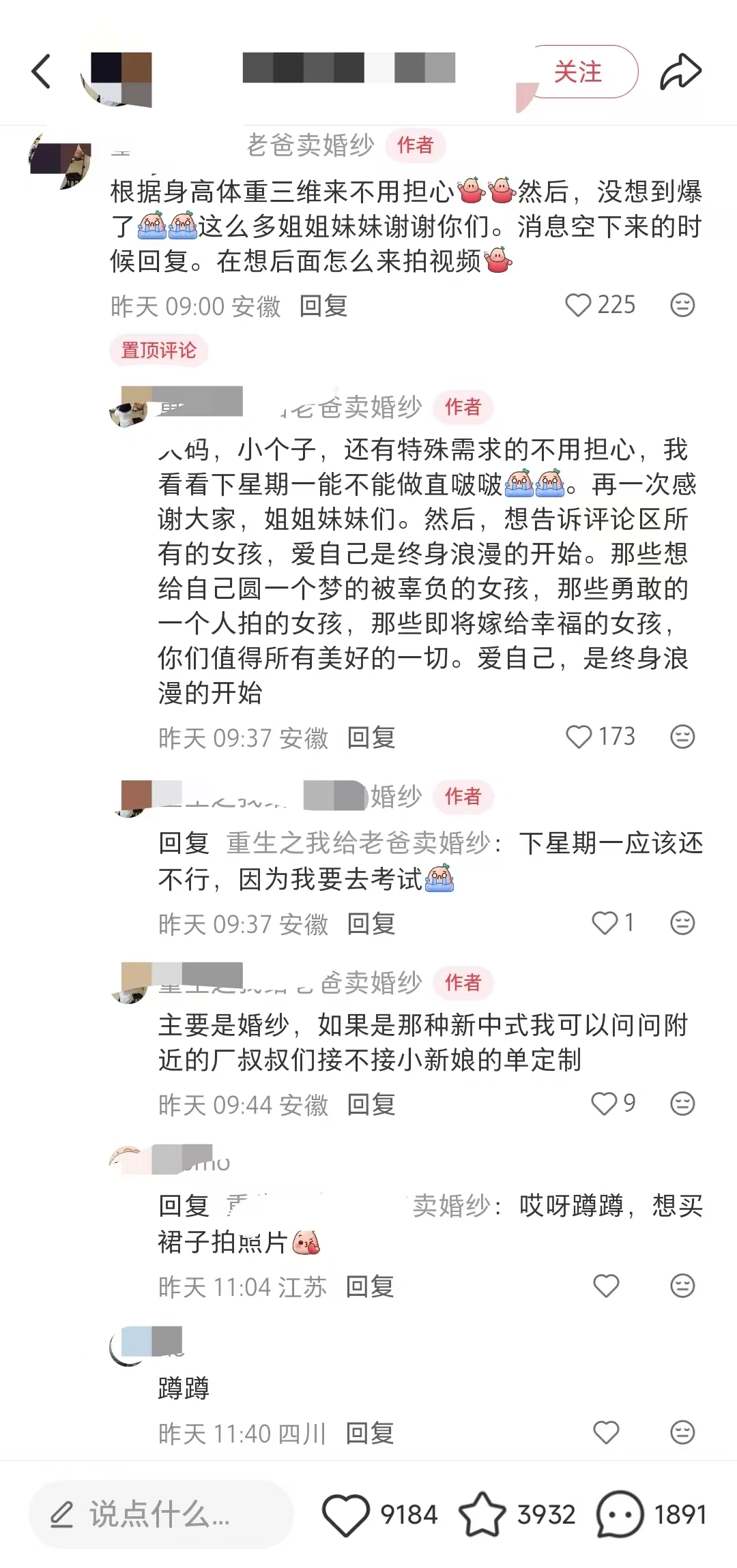The width and height of the screenshot is (737, 1568).
Task: Like the 蹲蹲 comment from 四川
Action: pos(605,1432)
